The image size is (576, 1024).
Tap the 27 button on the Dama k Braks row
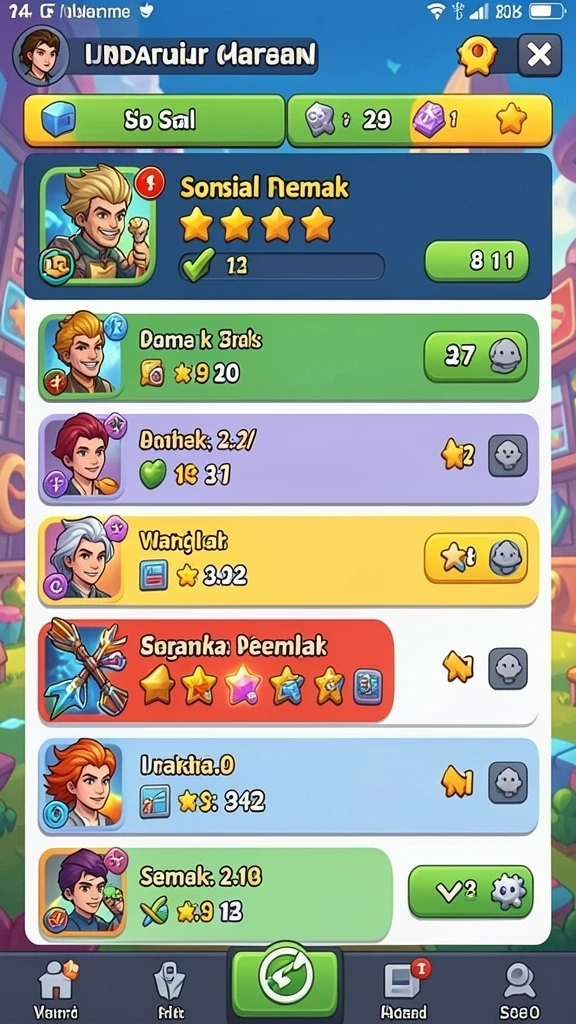point(475,357)
